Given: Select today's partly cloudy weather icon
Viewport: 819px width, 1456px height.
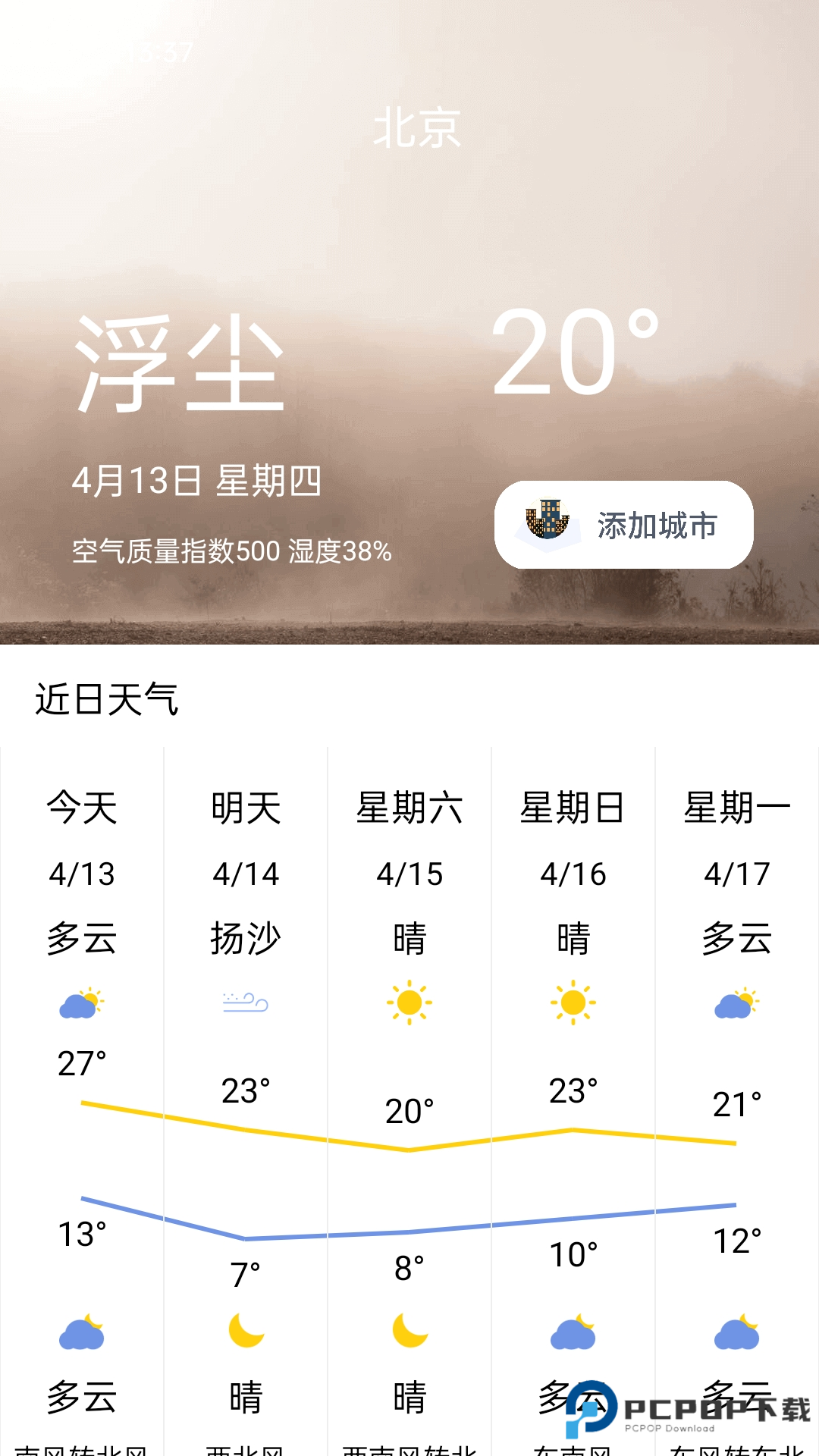Looking at the screenshot, I should 81,1003.
